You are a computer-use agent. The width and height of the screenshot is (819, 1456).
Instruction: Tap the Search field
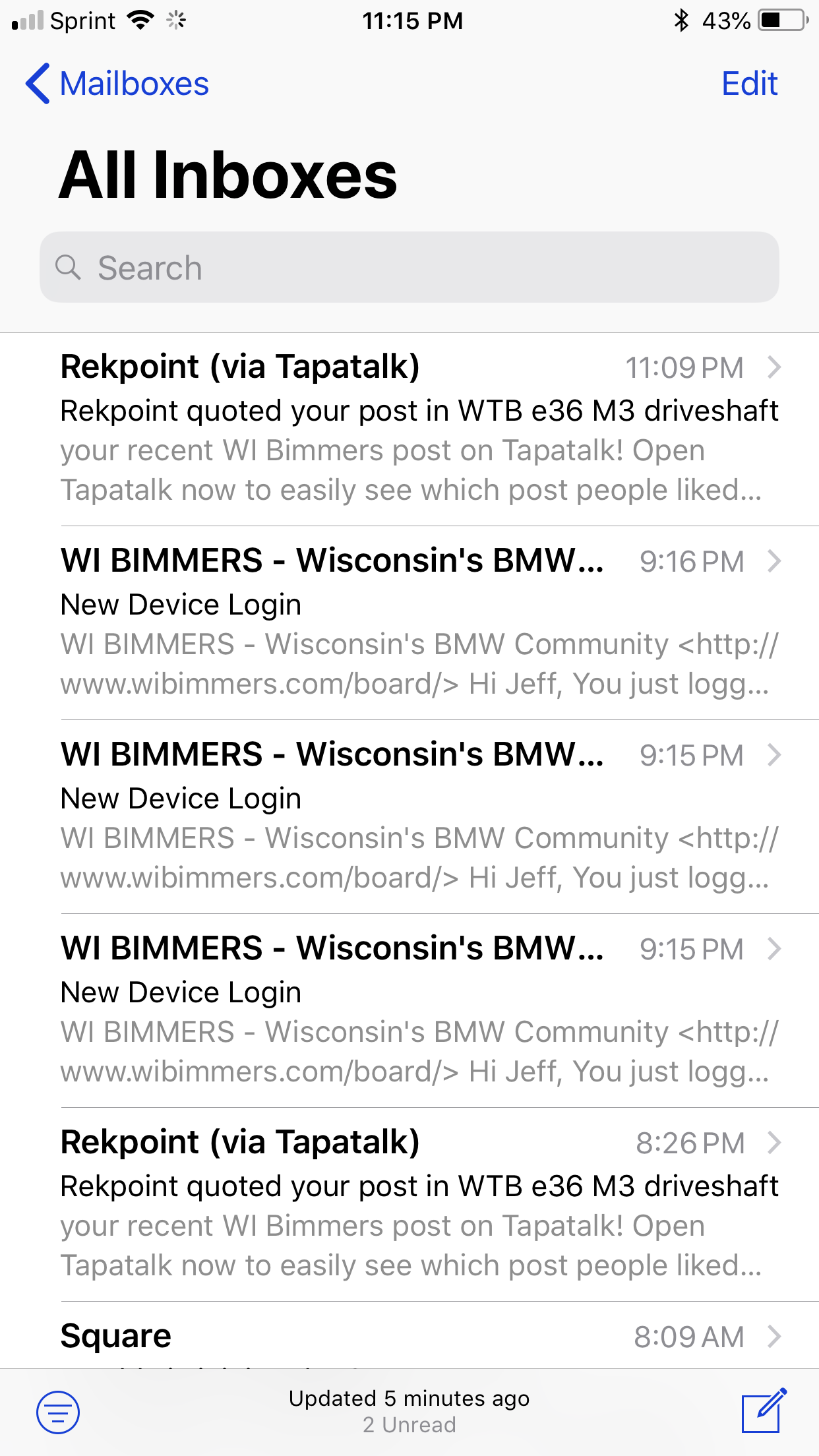(x=409, y=267)
